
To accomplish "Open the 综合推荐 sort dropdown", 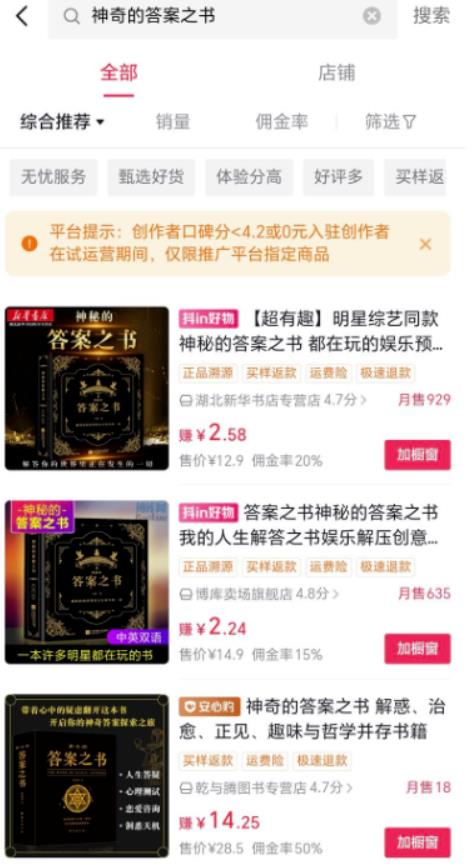I will pyautogui.click(x=62, y=122).
